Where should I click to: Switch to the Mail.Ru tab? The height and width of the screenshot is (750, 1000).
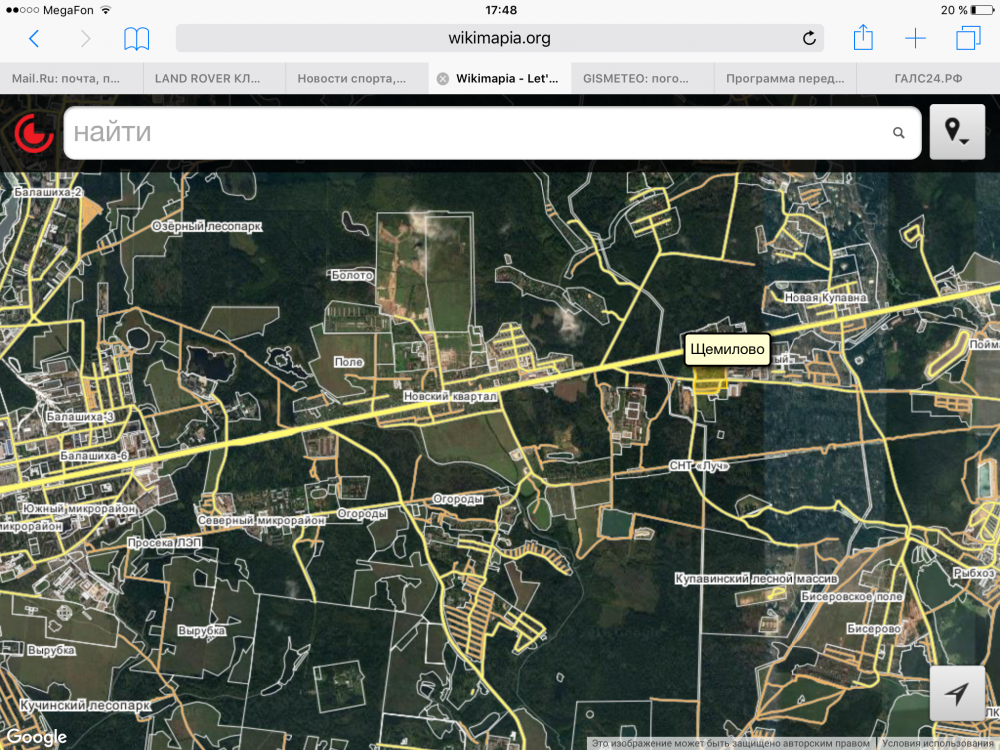71,78
